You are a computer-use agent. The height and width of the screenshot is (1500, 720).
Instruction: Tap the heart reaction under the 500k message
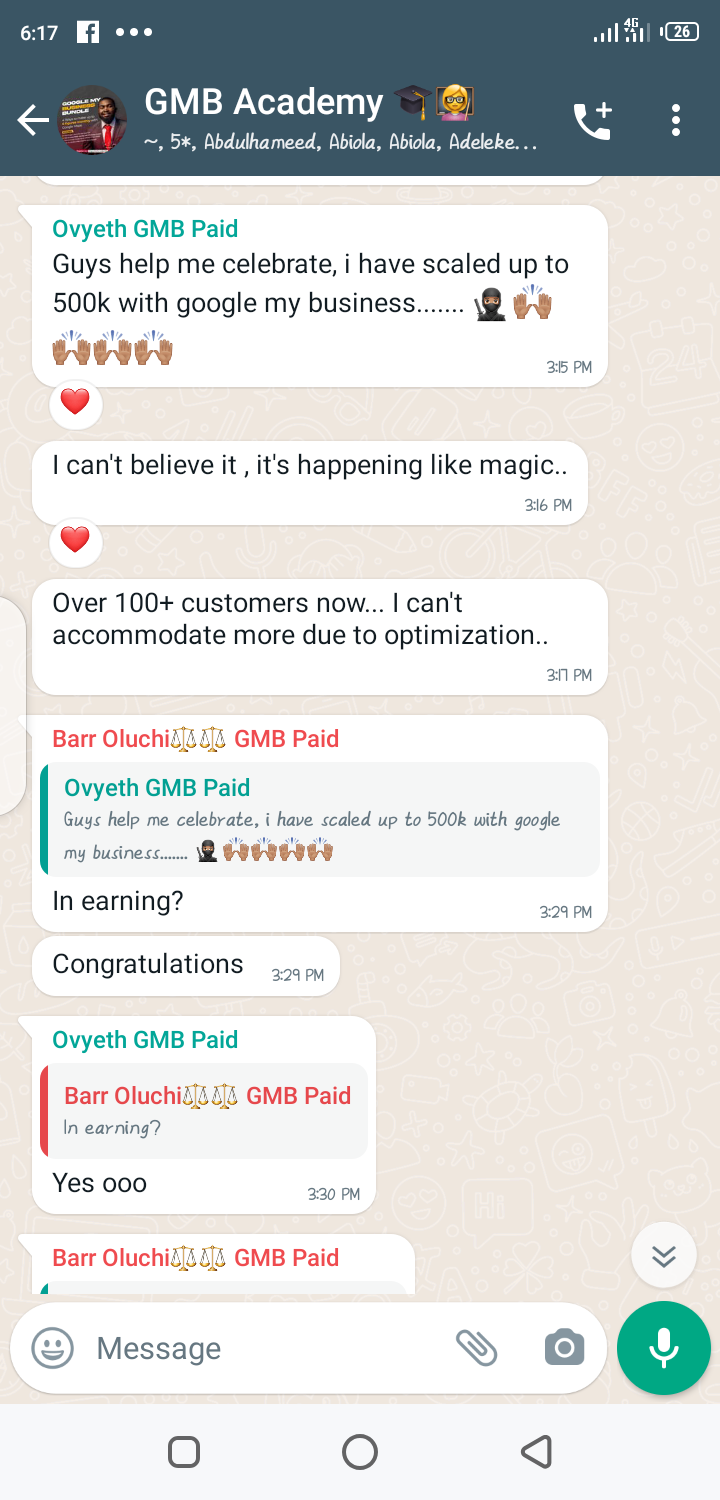(75, 403)
